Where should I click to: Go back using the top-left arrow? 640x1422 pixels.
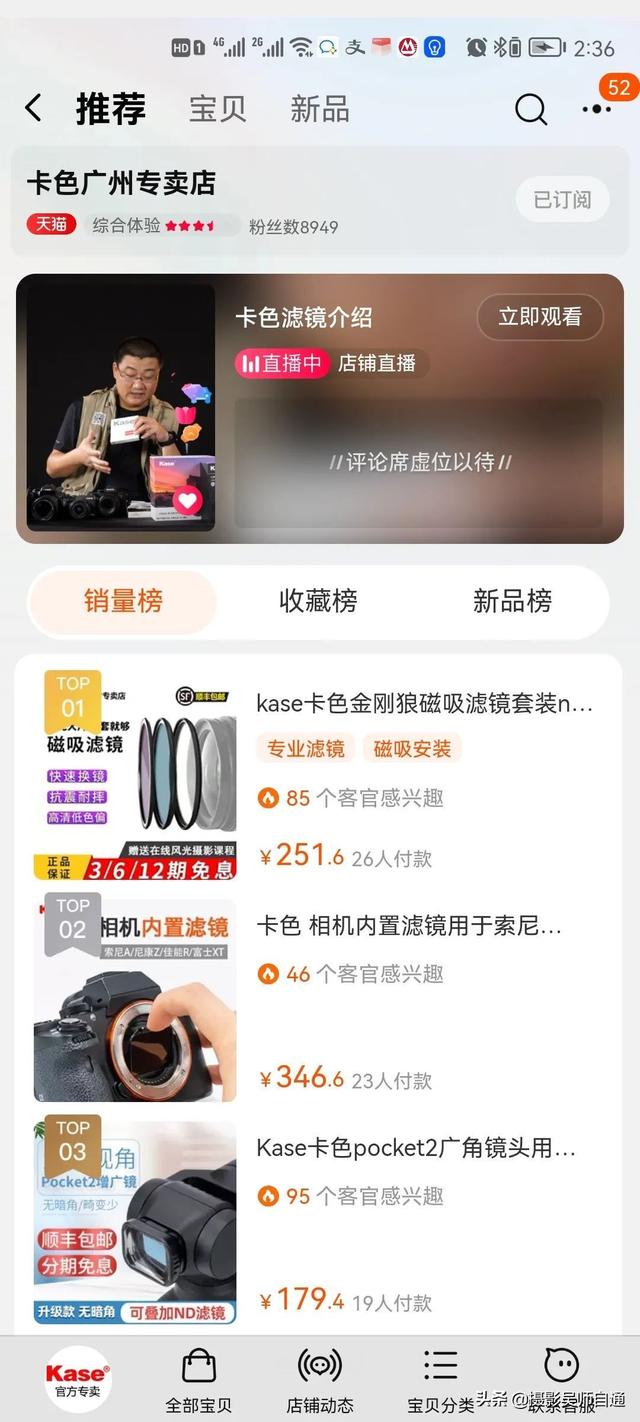34,108
